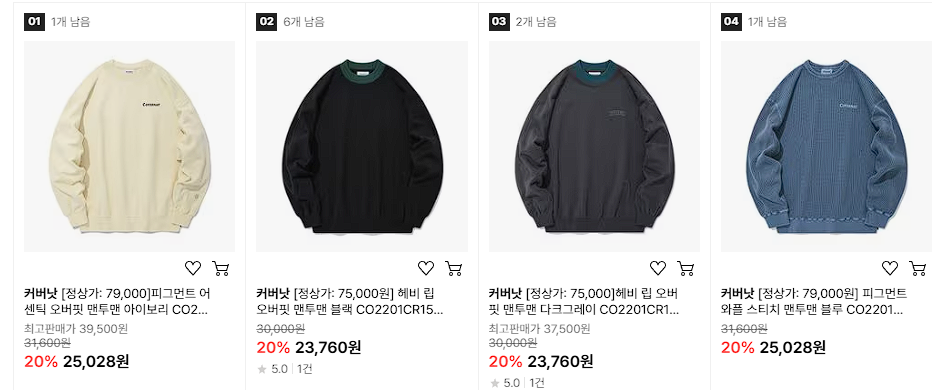Add the black heavy rib sweatshirt to cart
This screenshot has width=932, height=390.
[454, 269]
